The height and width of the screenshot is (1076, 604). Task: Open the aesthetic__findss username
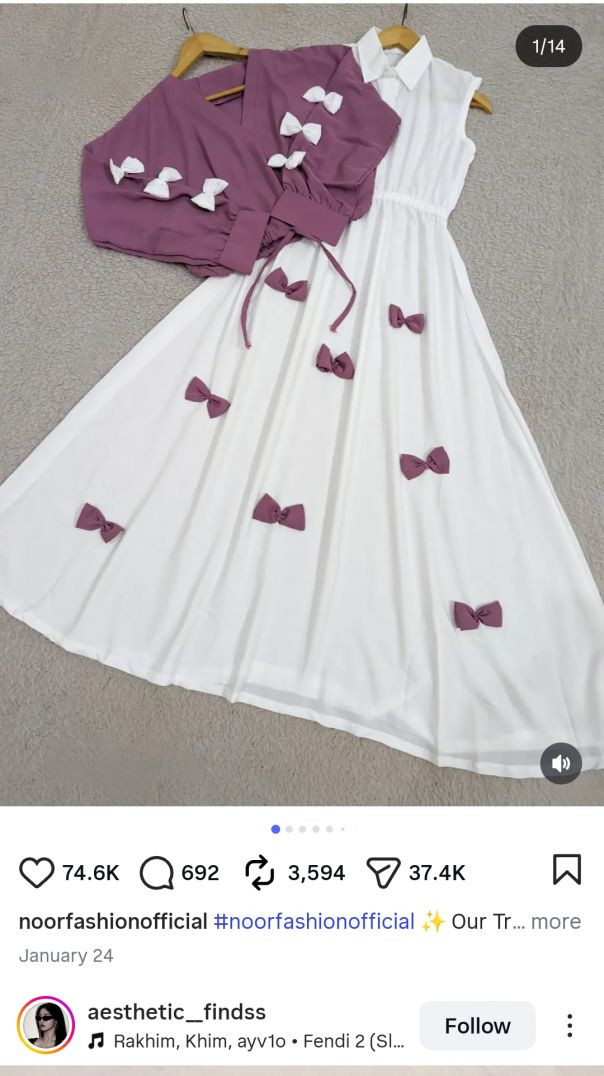176,1011
